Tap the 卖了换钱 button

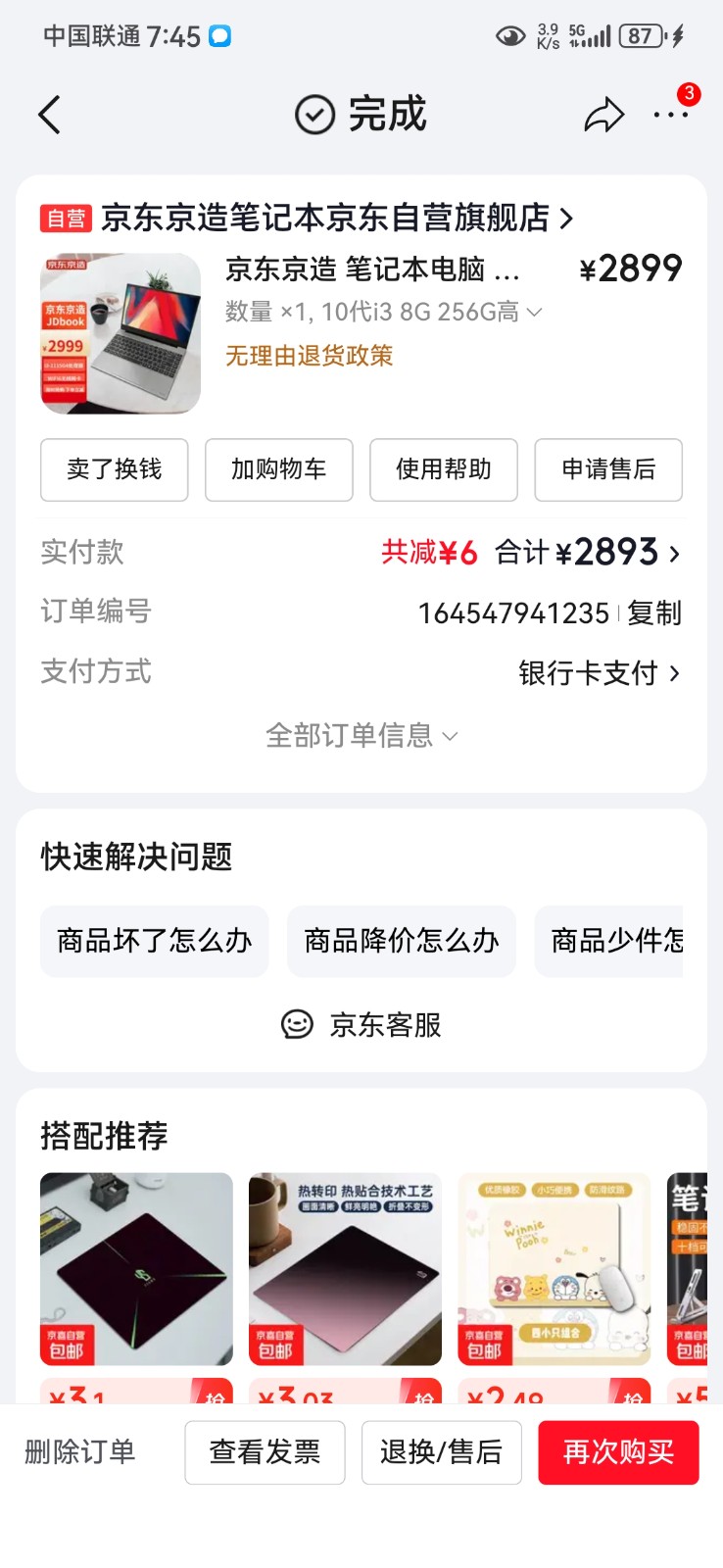coord(114,469)
